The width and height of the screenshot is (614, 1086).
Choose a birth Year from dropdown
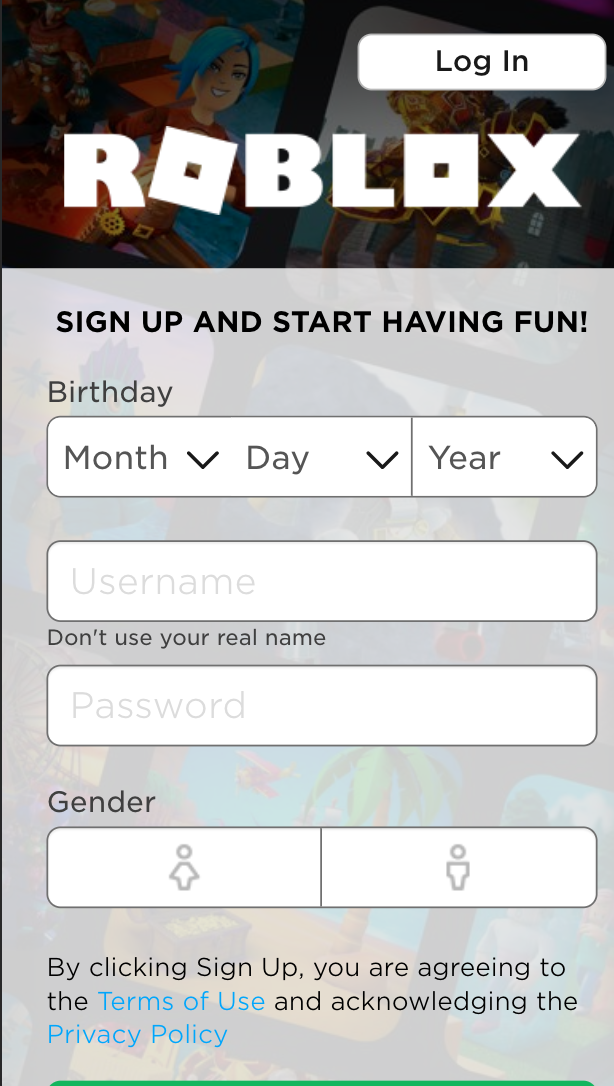(x=504, y=458)
